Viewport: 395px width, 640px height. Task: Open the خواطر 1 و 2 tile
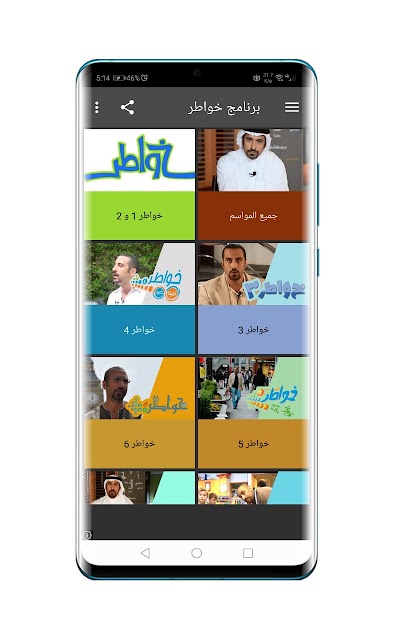pos(140,184)
